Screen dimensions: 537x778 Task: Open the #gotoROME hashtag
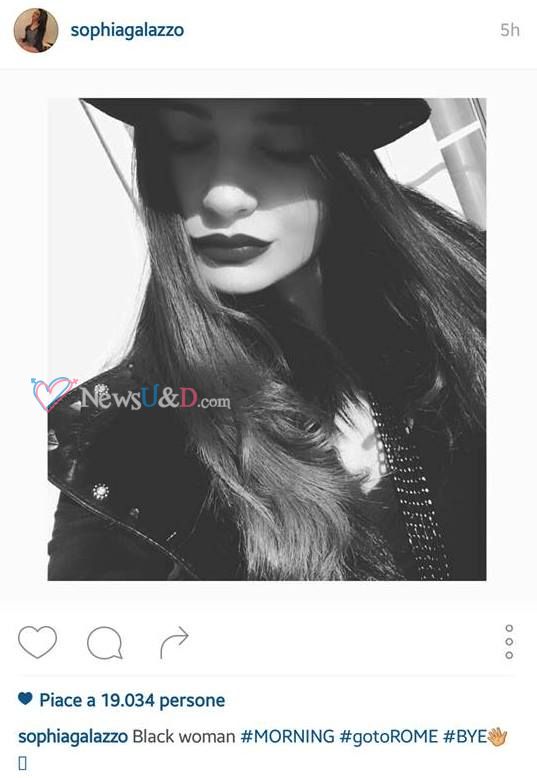(389, 736)
